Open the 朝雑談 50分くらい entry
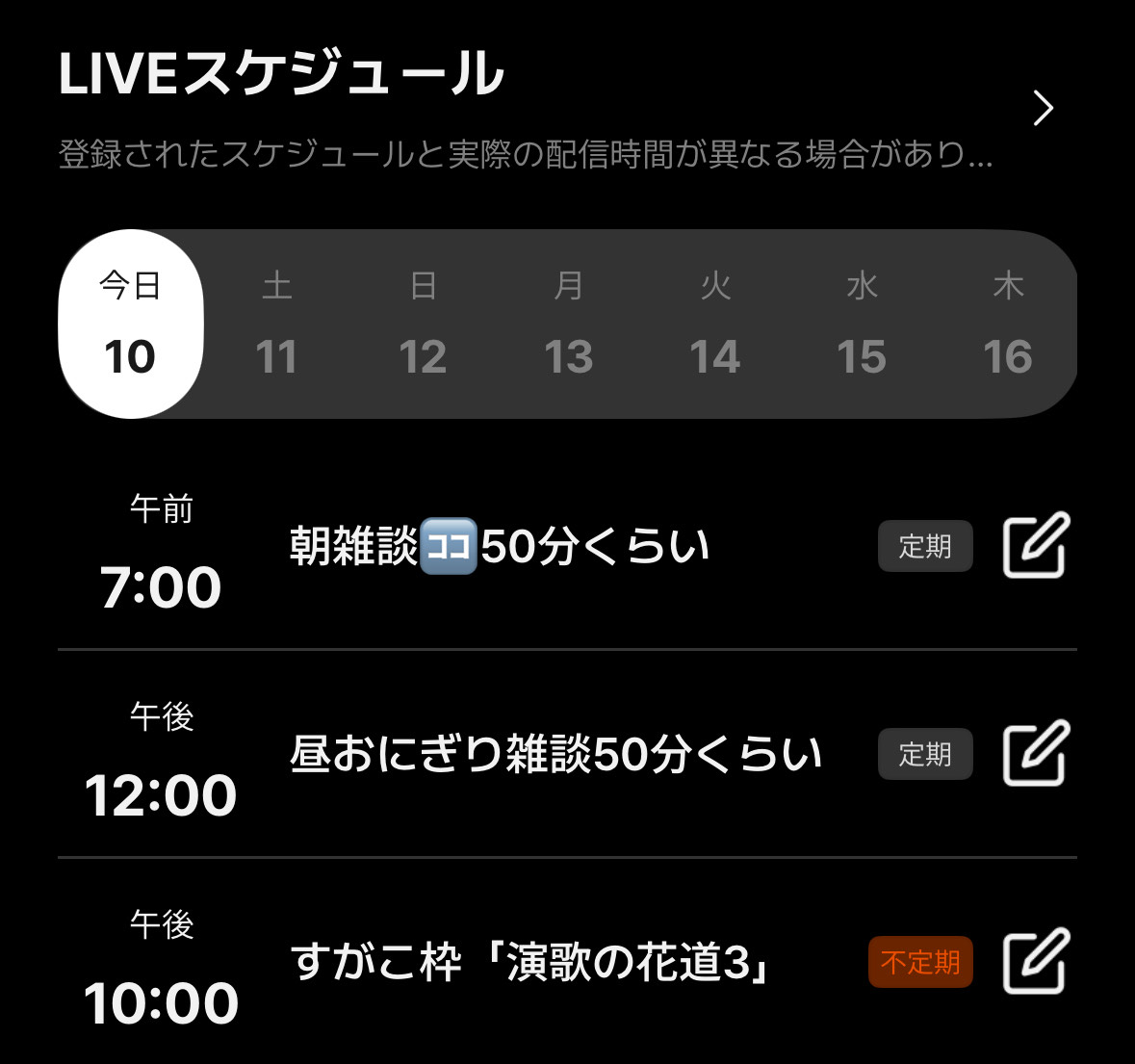This screenshot has width=1135, height=1064. [500, 546]
